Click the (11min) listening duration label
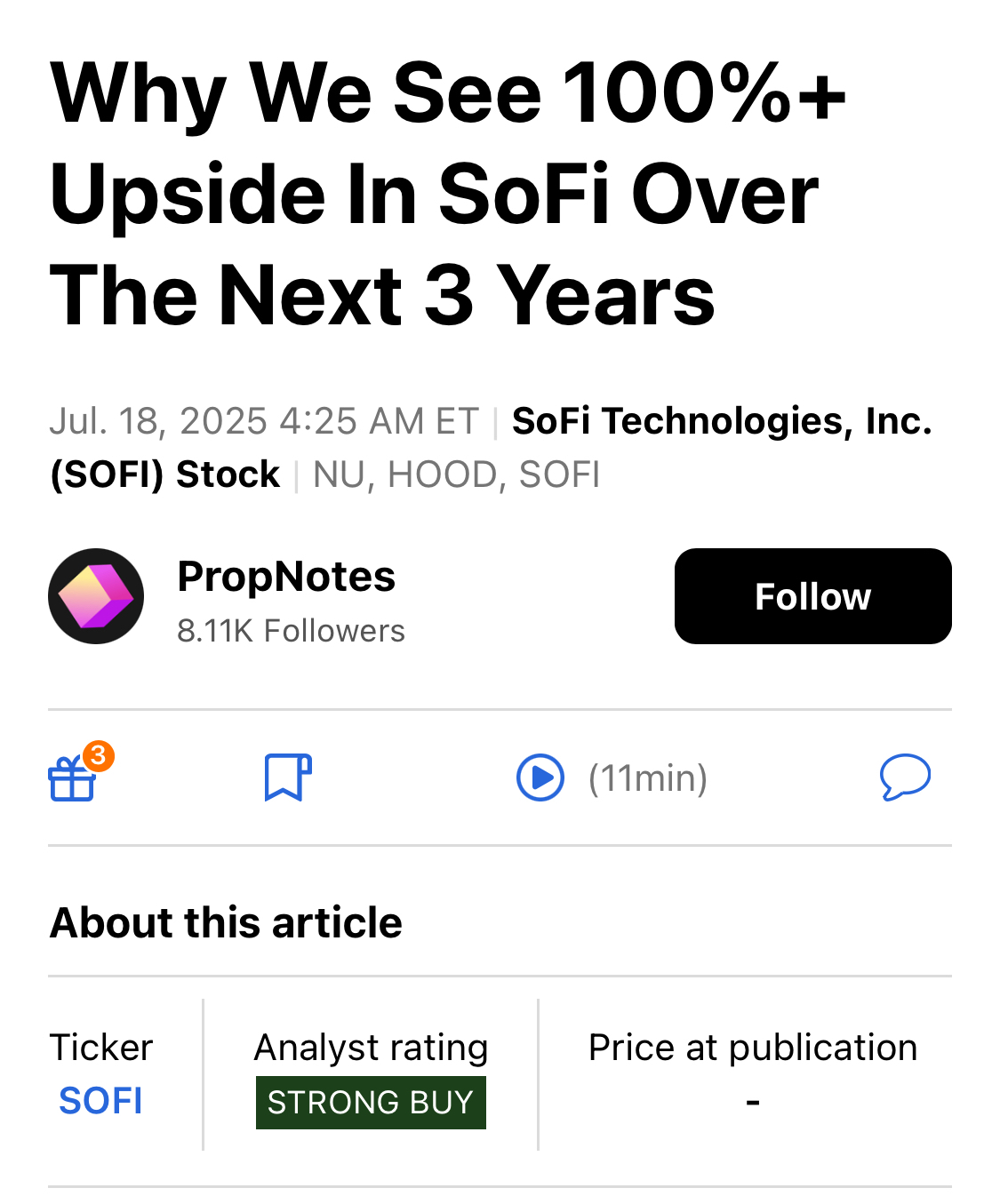 click(x=648, y=777)
